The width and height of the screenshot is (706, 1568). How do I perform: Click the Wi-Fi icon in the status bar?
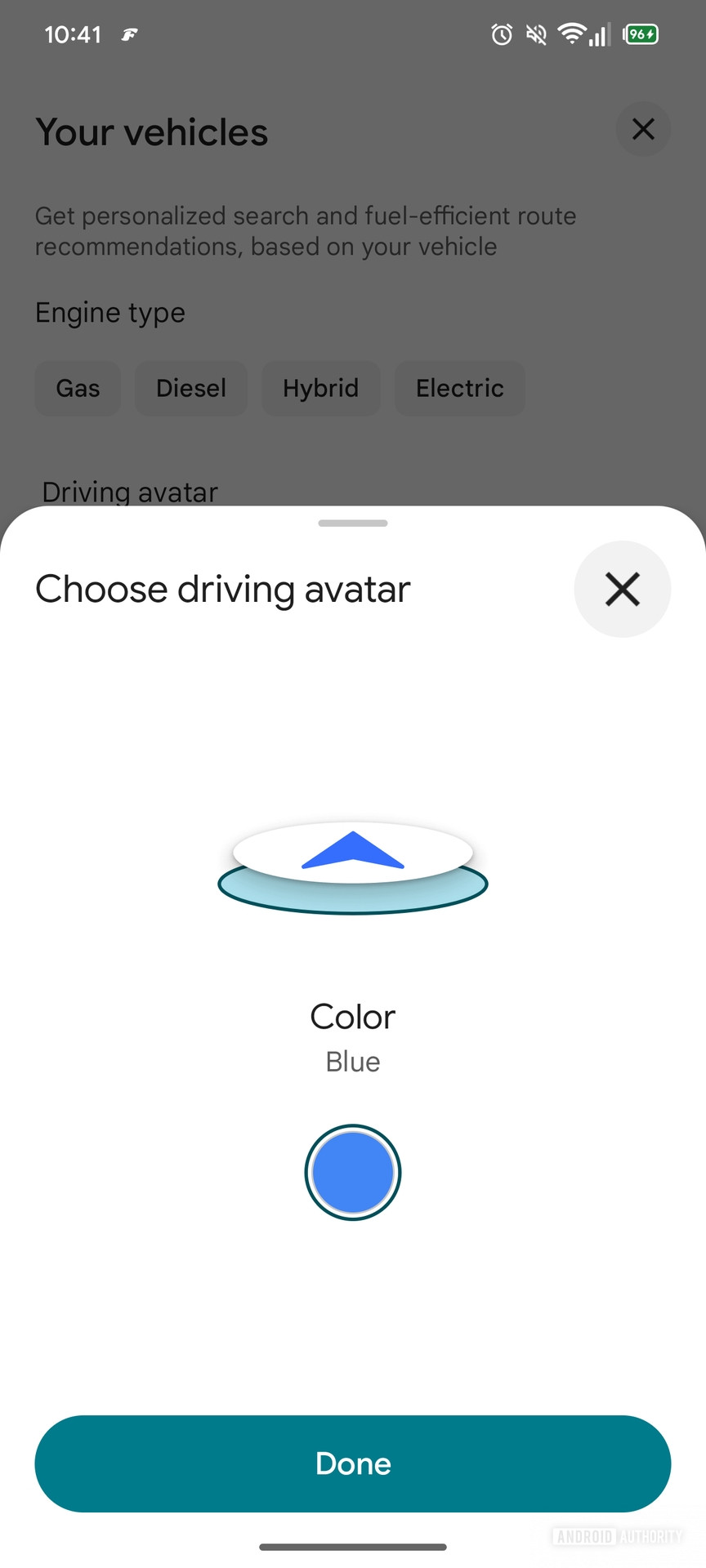572,34
